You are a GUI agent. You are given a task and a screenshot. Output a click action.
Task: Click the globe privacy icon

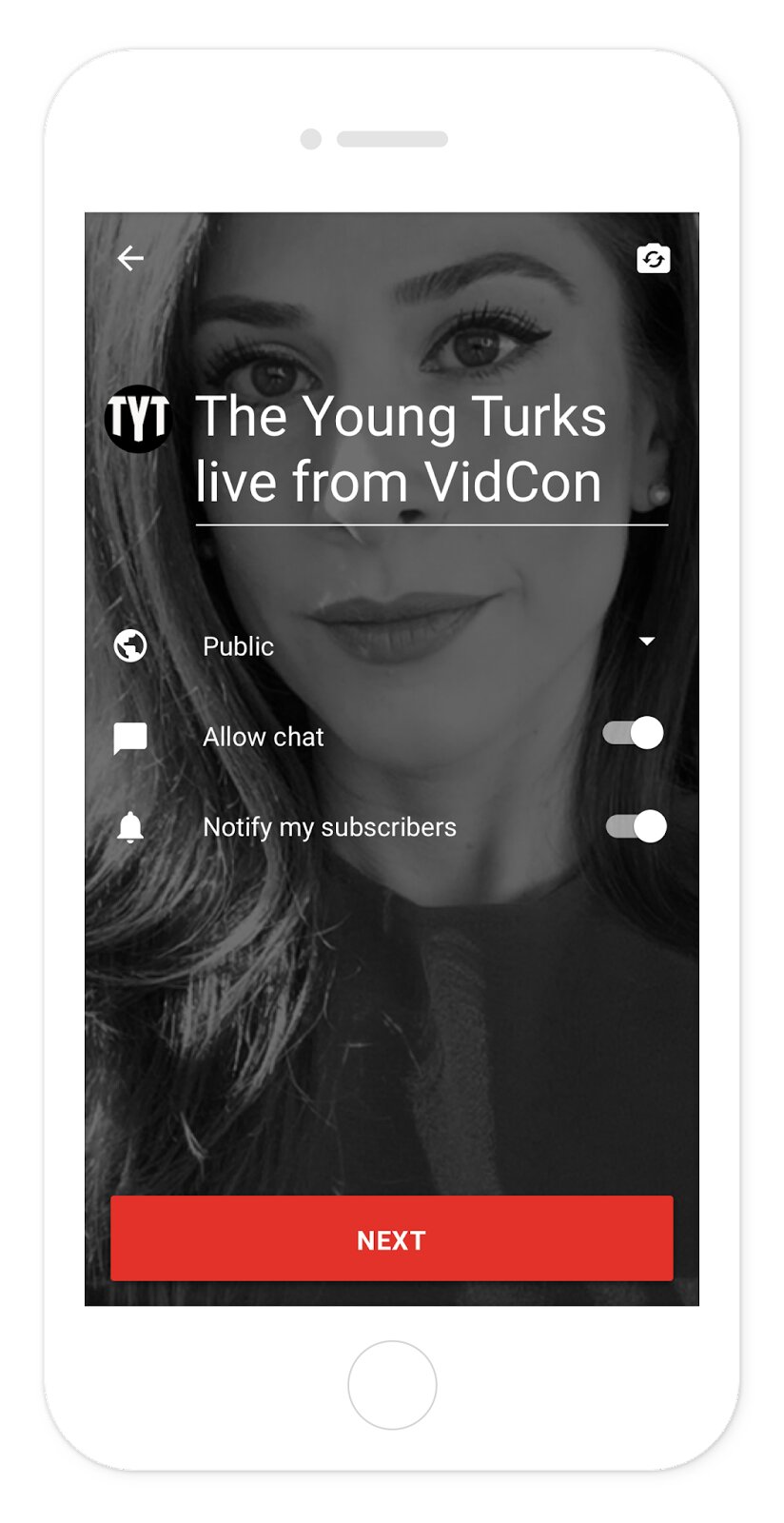131,644
